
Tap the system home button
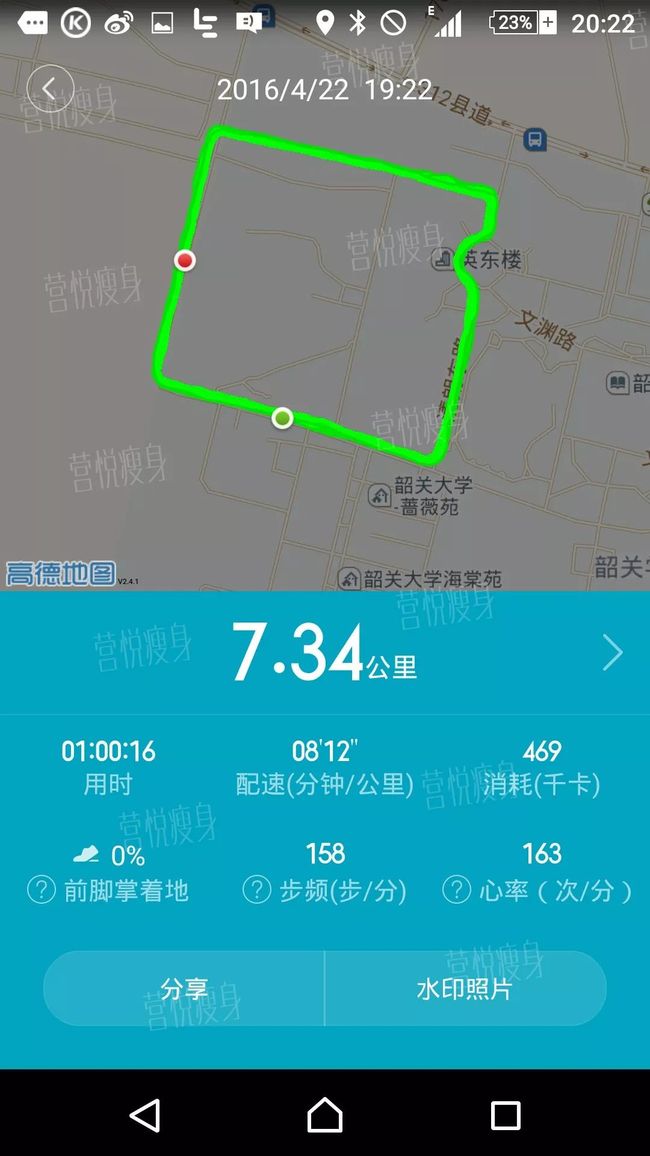pyautogui.click(x=325, y=1115)
